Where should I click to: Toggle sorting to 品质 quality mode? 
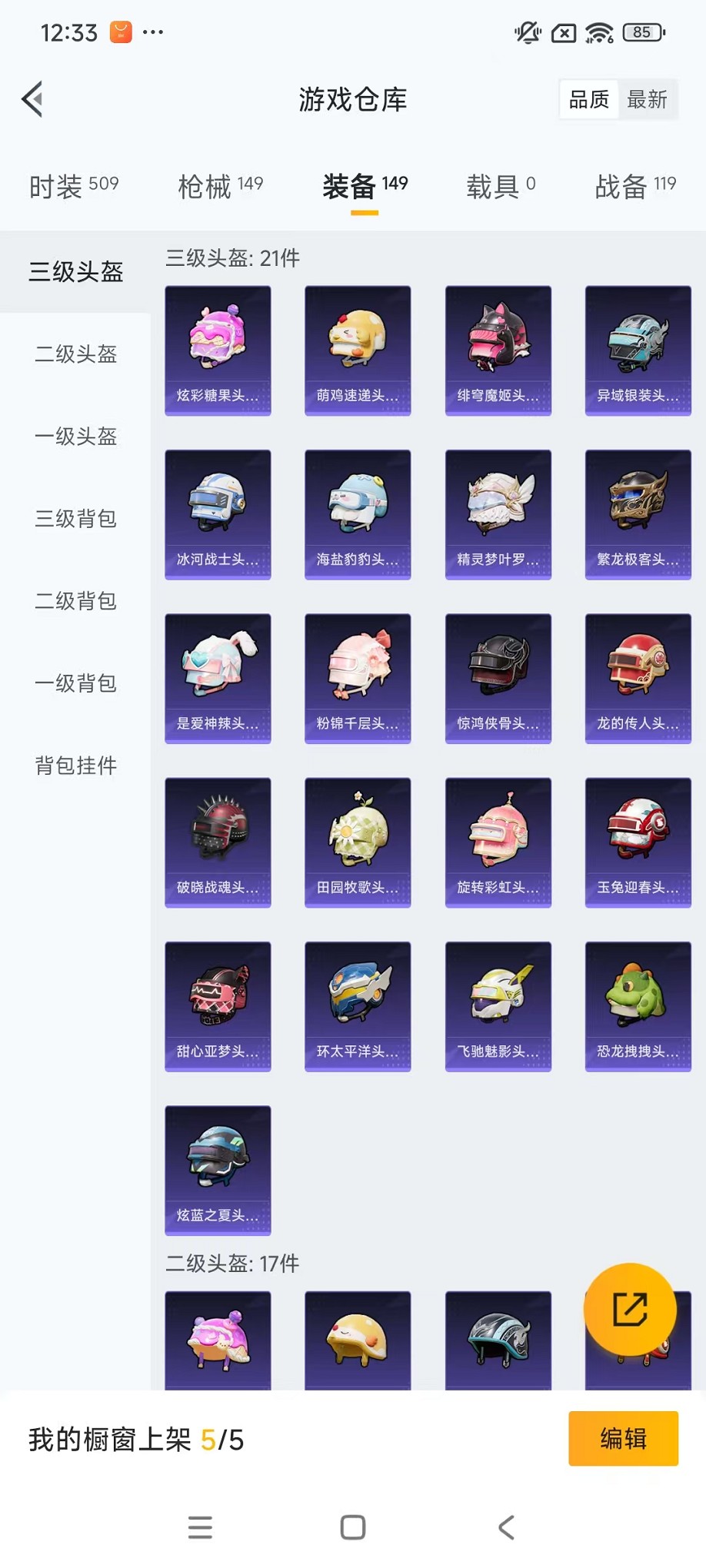[588, 99]
